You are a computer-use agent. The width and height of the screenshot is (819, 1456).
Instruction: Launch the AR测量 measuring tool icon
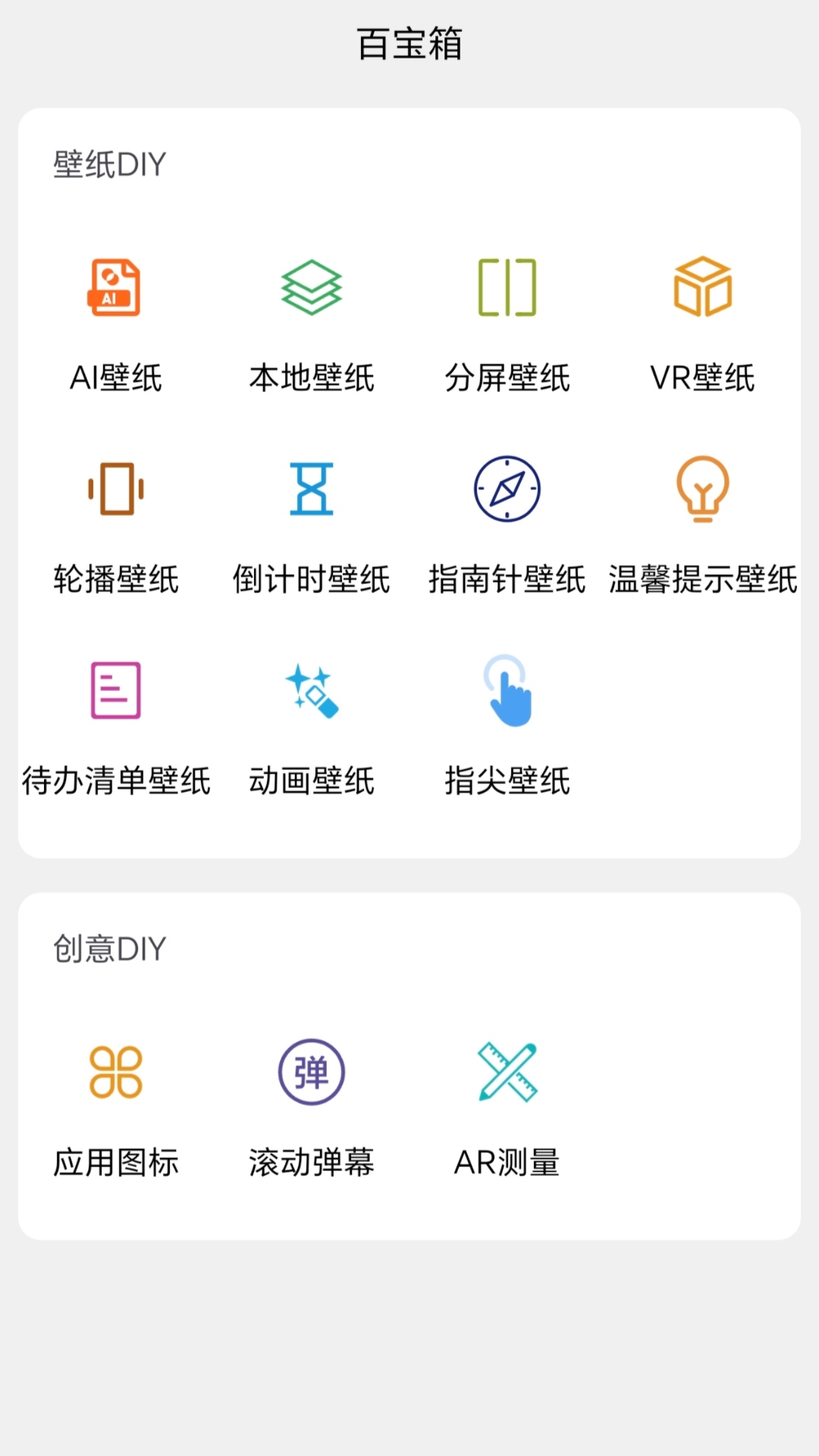point(507,1072)
